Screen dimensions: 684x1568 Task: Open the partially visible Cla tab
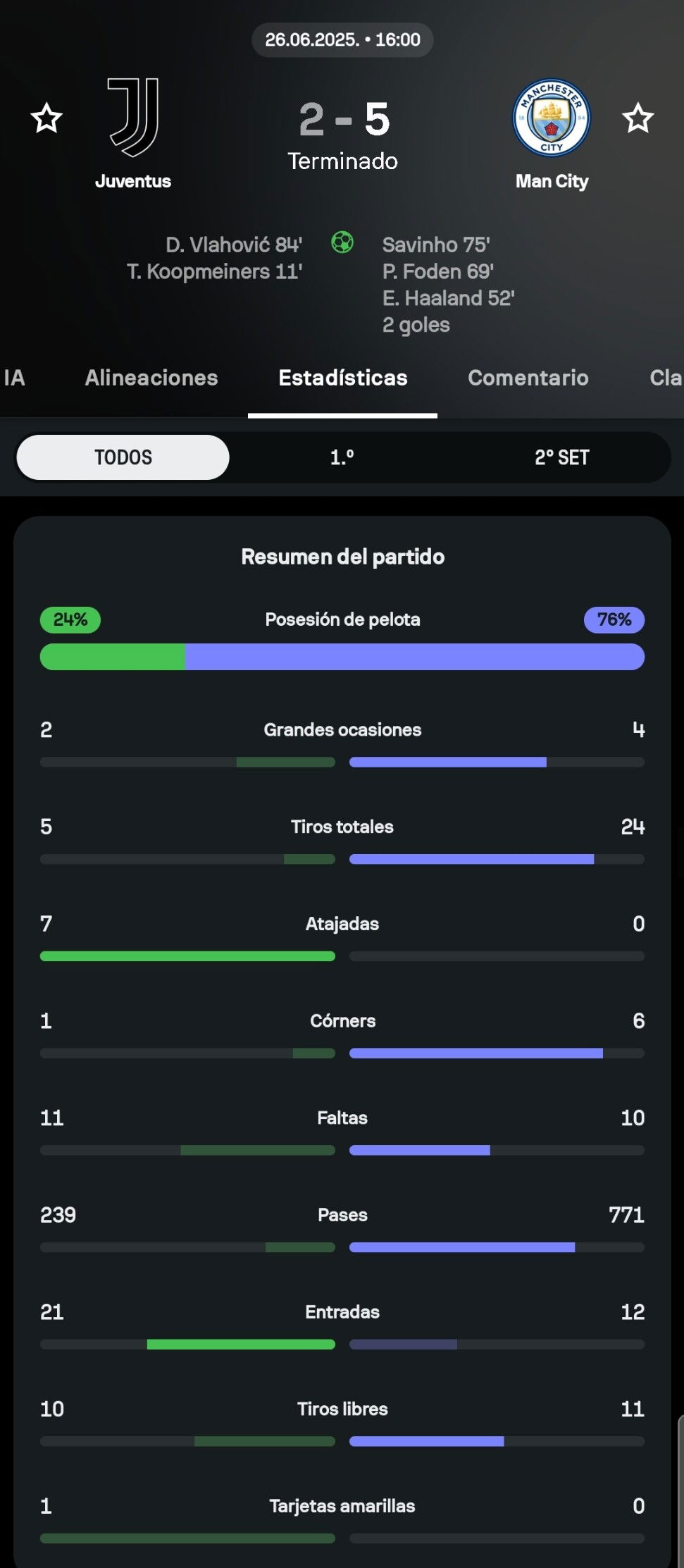(x=666, y=378)
